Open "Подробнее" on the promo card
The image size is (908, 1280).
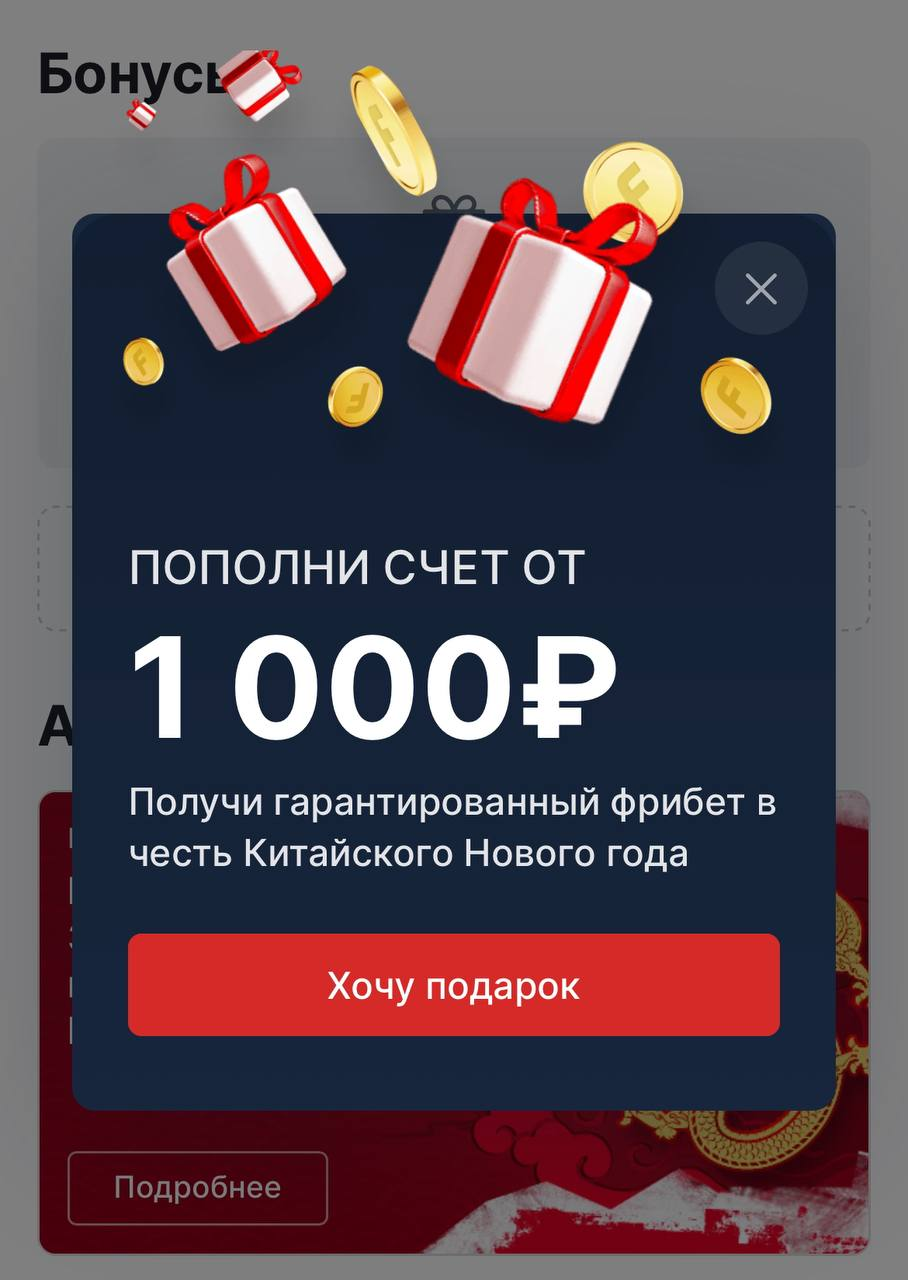click(197, 1188)
